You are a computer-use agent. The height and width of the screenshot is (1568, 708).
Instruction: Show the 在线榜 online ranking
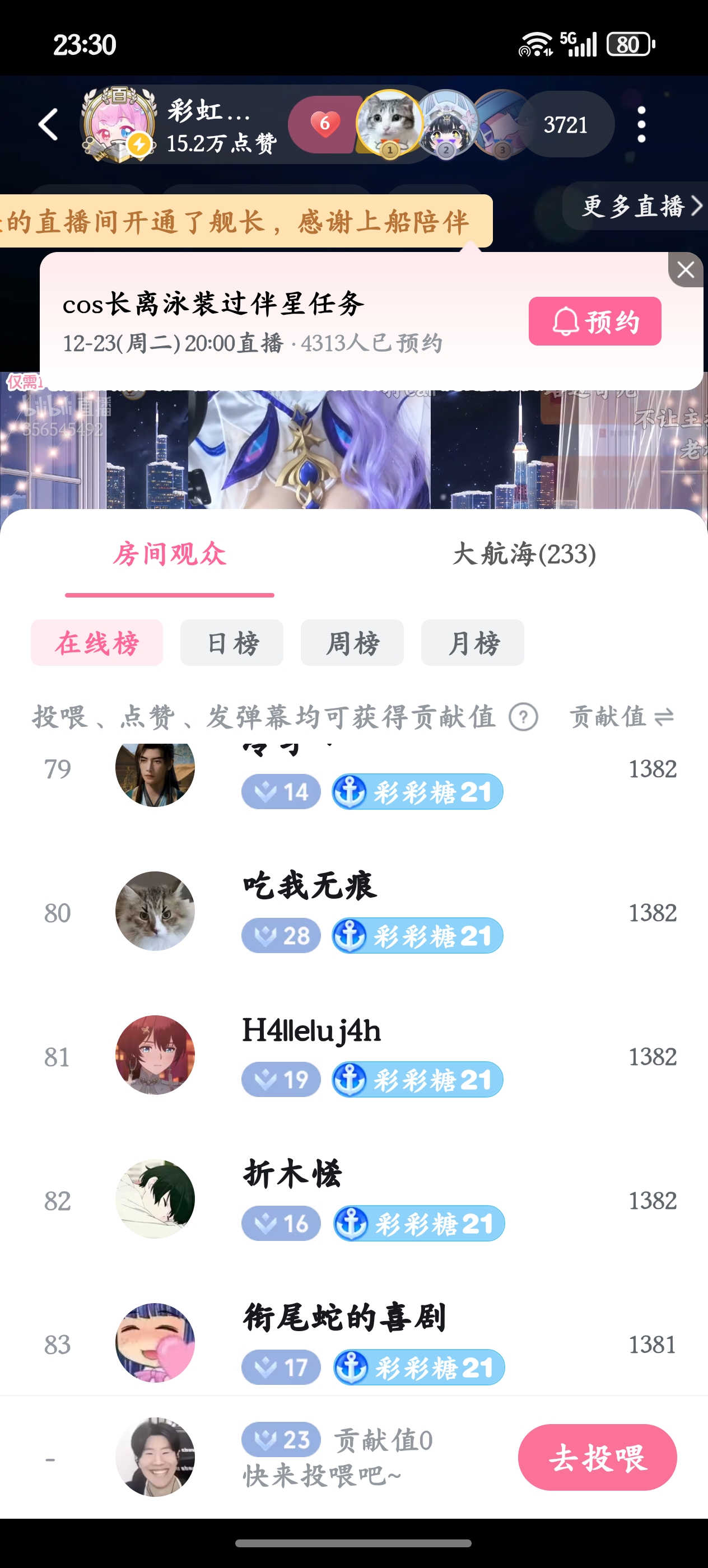click(97, 643)
